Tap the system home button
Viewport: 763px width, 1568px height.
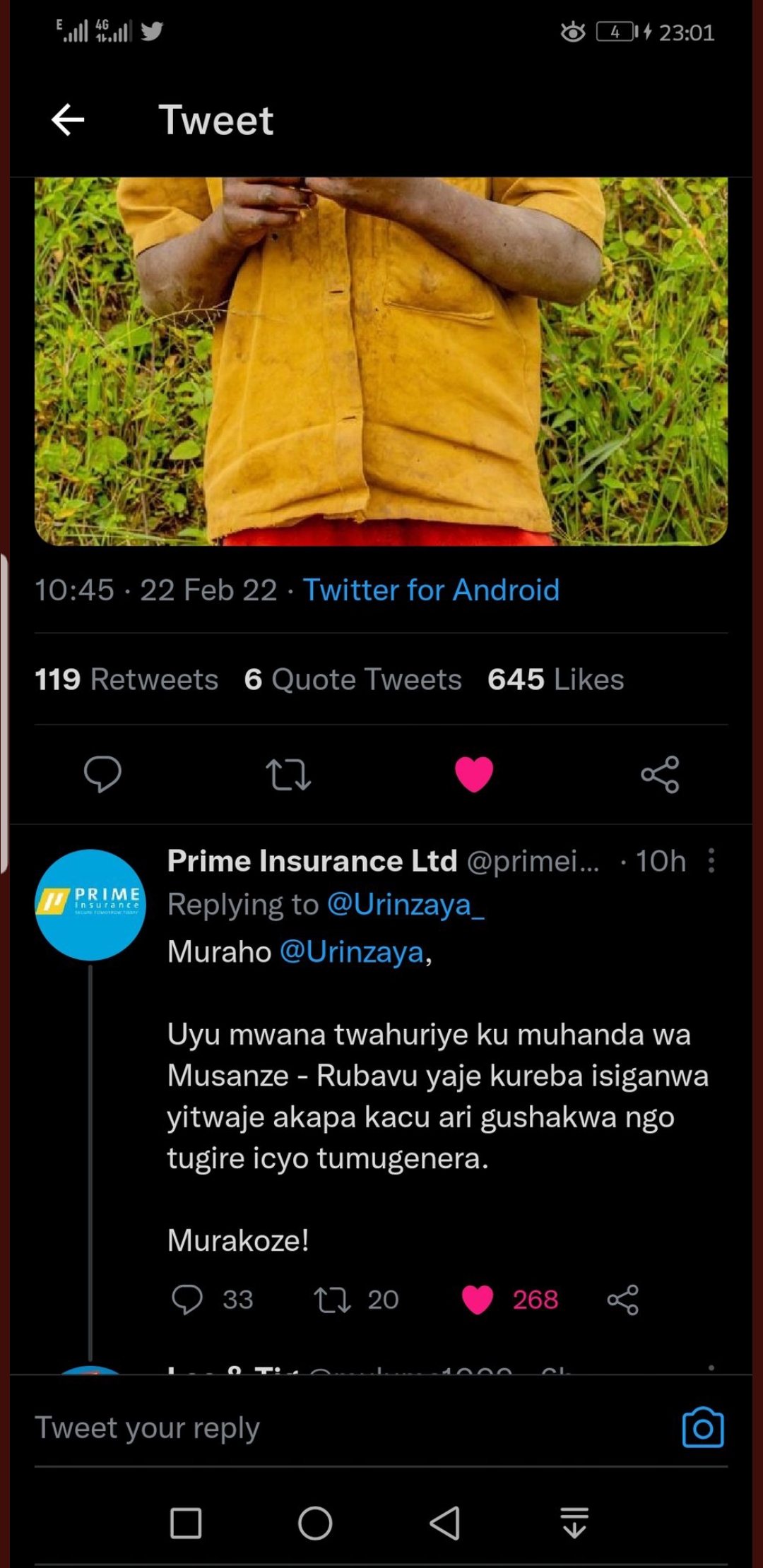(315, 1523)
